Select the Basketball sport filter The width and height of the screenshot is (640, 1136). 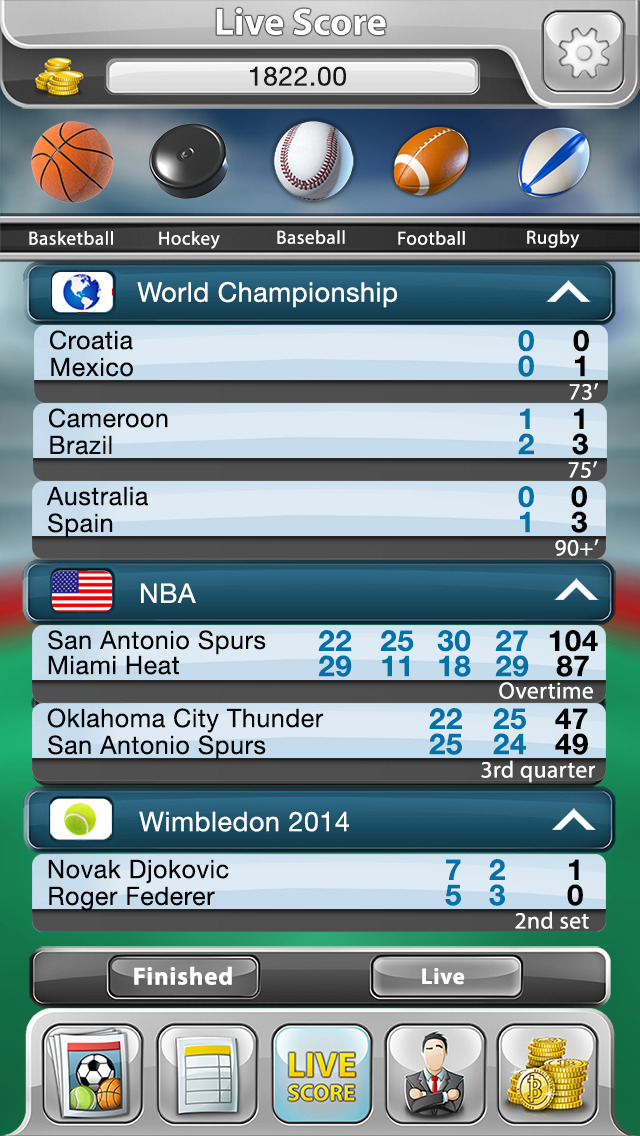pos(71,163)
